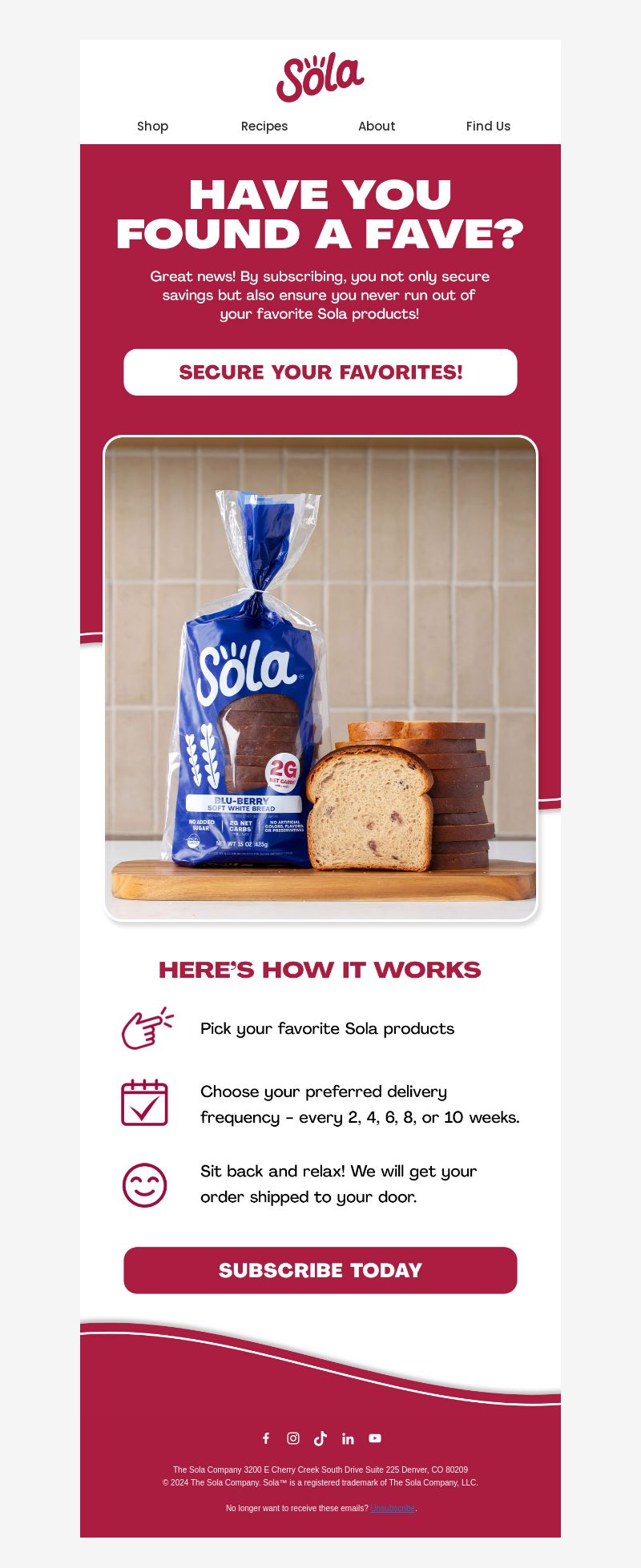Screen dimensions: 641x1568
Task: Open the Shop link
Action: click(x=152, y=126)
